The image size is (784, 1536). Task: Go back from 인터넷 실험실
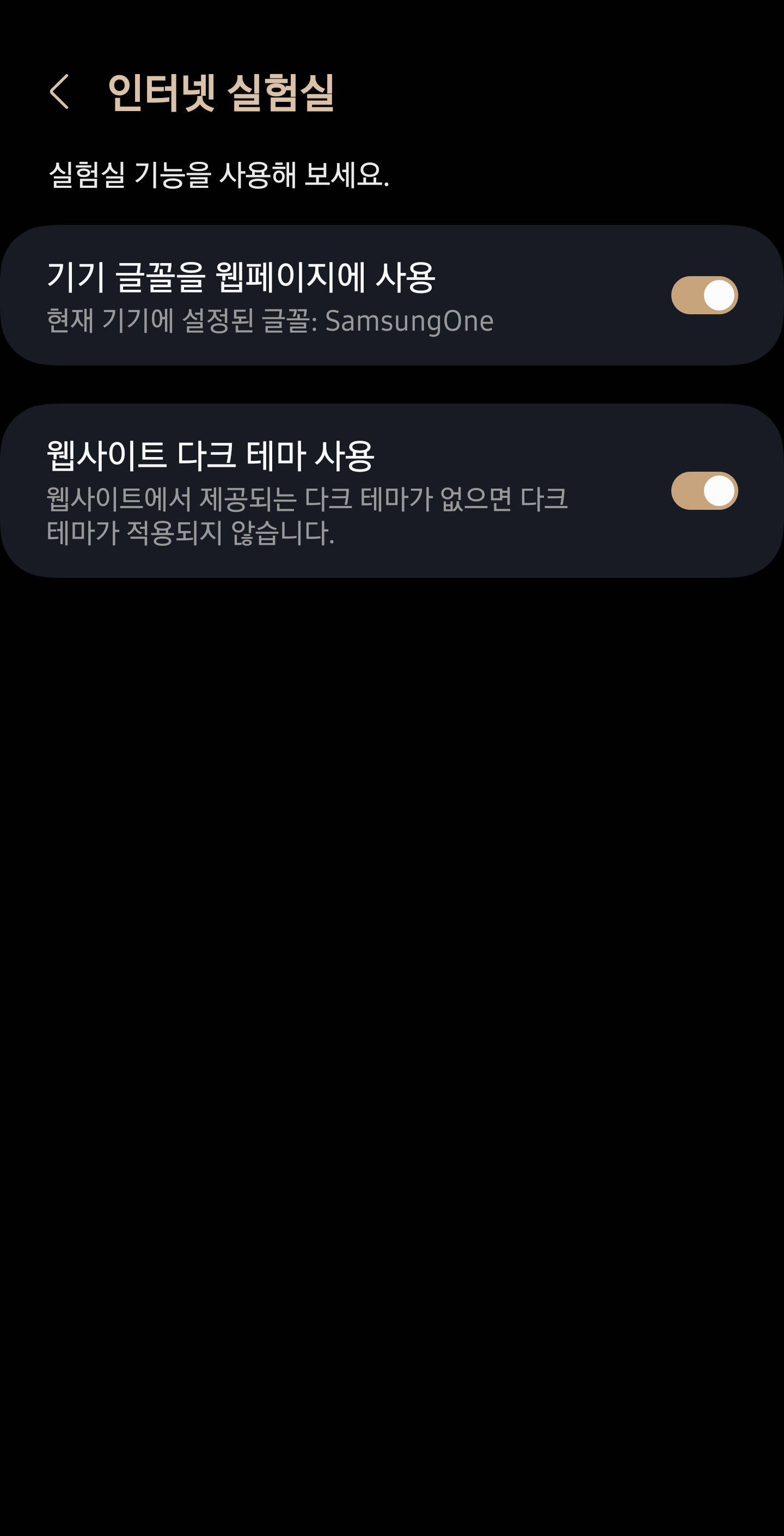click(59, 92)
